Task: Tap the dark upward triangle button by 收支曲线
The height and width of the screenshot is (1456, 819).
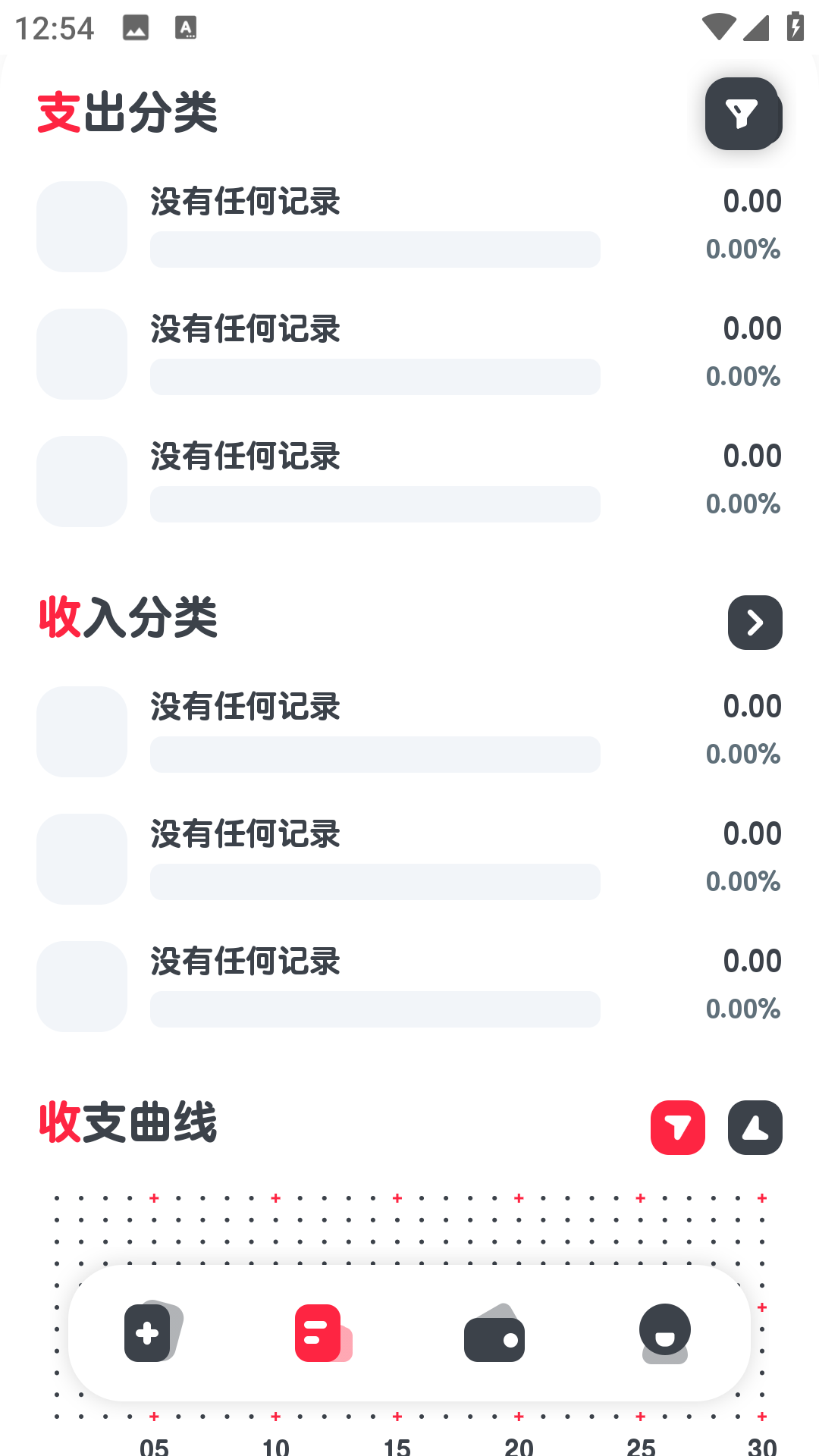Action: coord(755,1128)
